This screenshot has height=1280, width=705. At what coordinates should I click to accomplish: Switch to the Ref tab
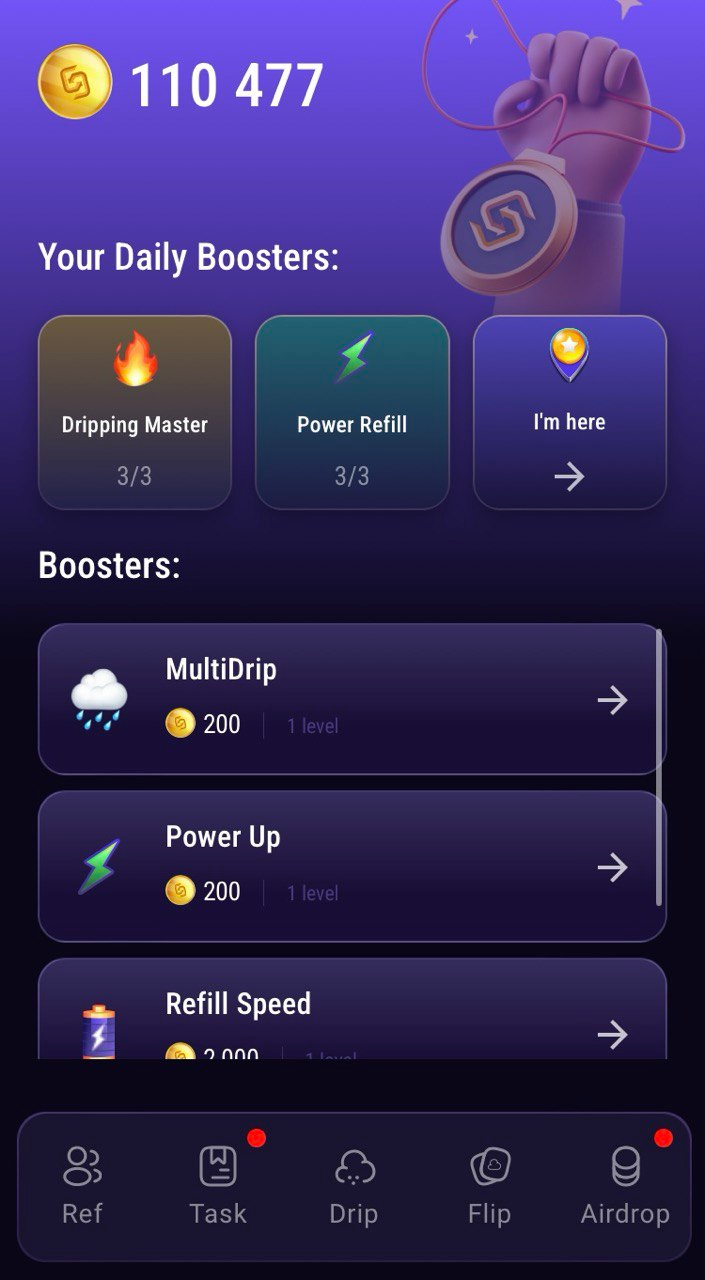(82, 1186)
